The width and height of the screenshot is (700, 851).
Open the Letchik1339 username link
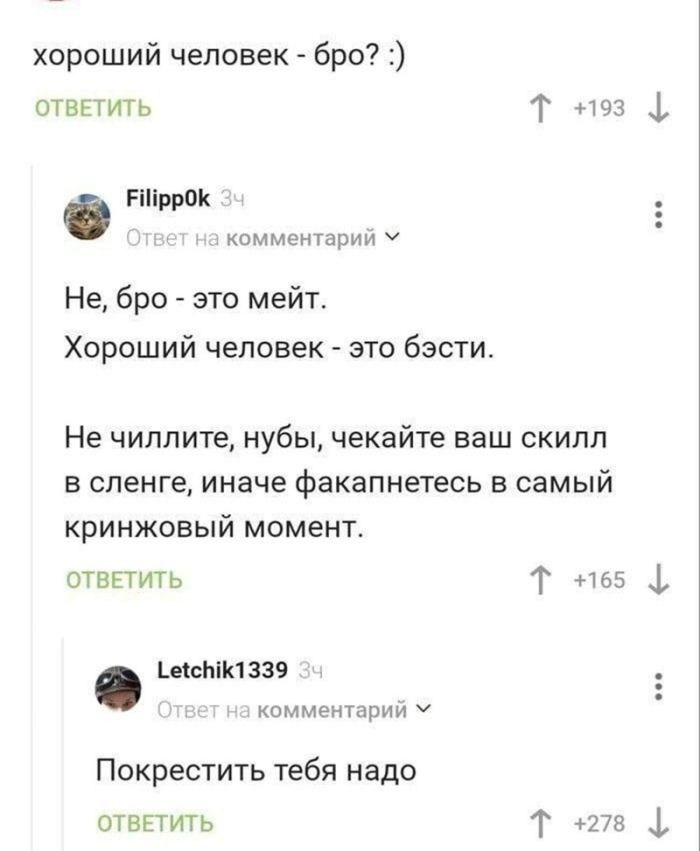pyautogui.click(x=223, y=669)
